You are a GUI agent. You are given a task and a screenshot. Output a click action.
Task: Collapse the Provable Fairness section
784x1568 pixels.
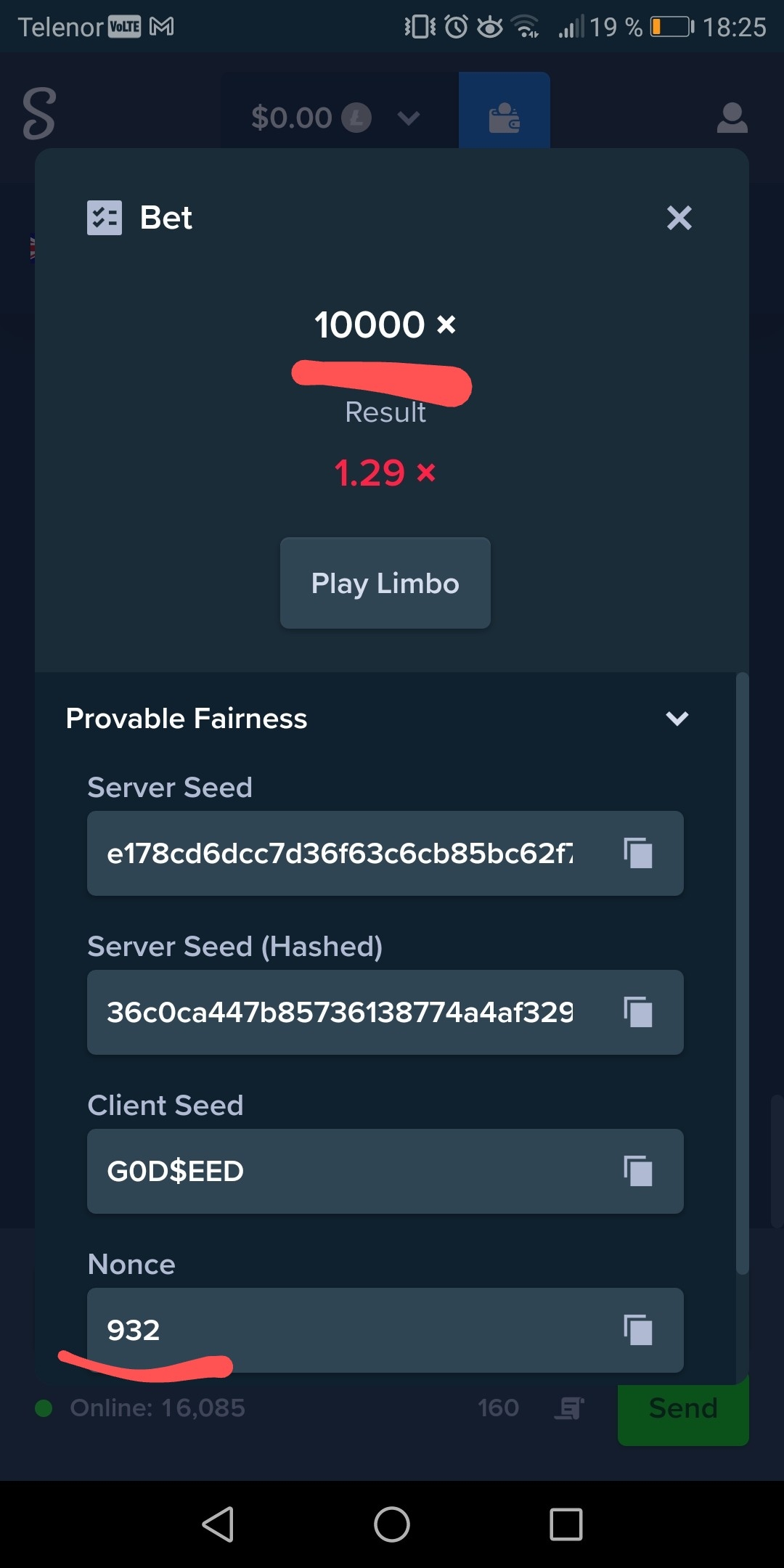pyautogui.click(x=677, y=719)
